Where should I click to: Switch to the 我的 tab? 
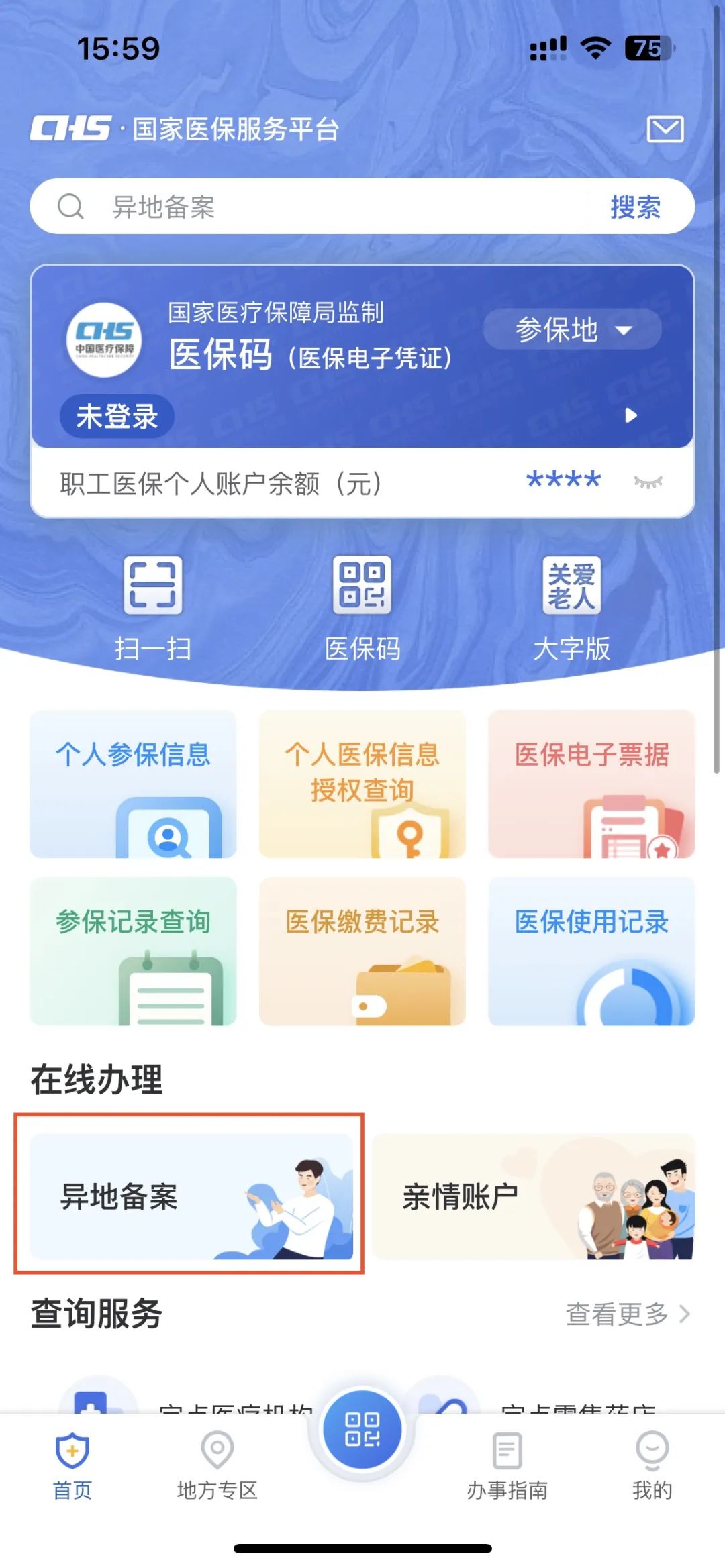point(652,1466)
